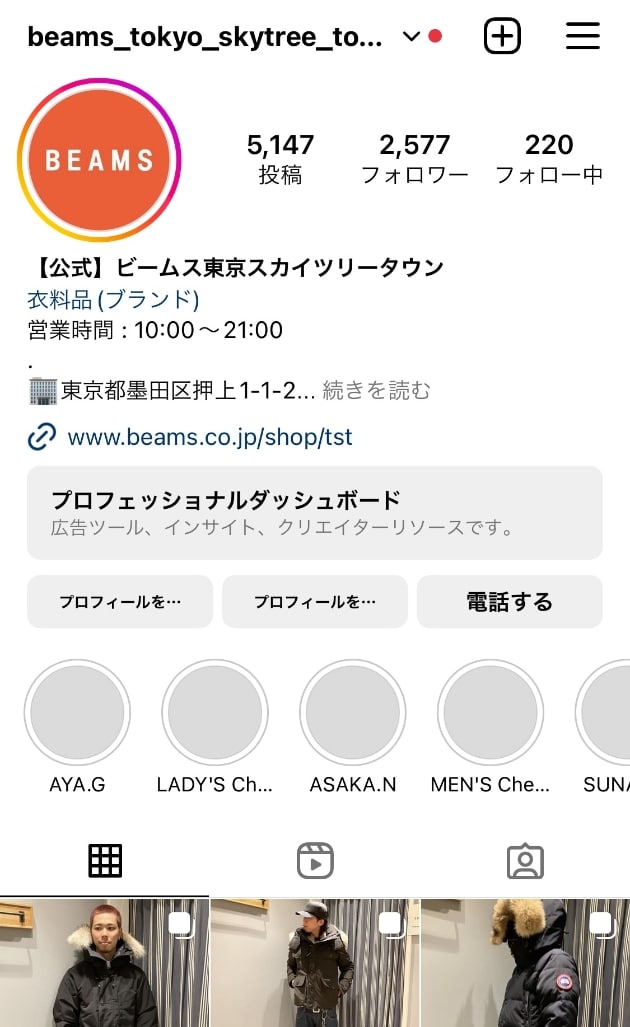Image resolution: width=630 pixels, height=1027 pixels.
Task: Open the フォロワー list
Action: [415, 159]
